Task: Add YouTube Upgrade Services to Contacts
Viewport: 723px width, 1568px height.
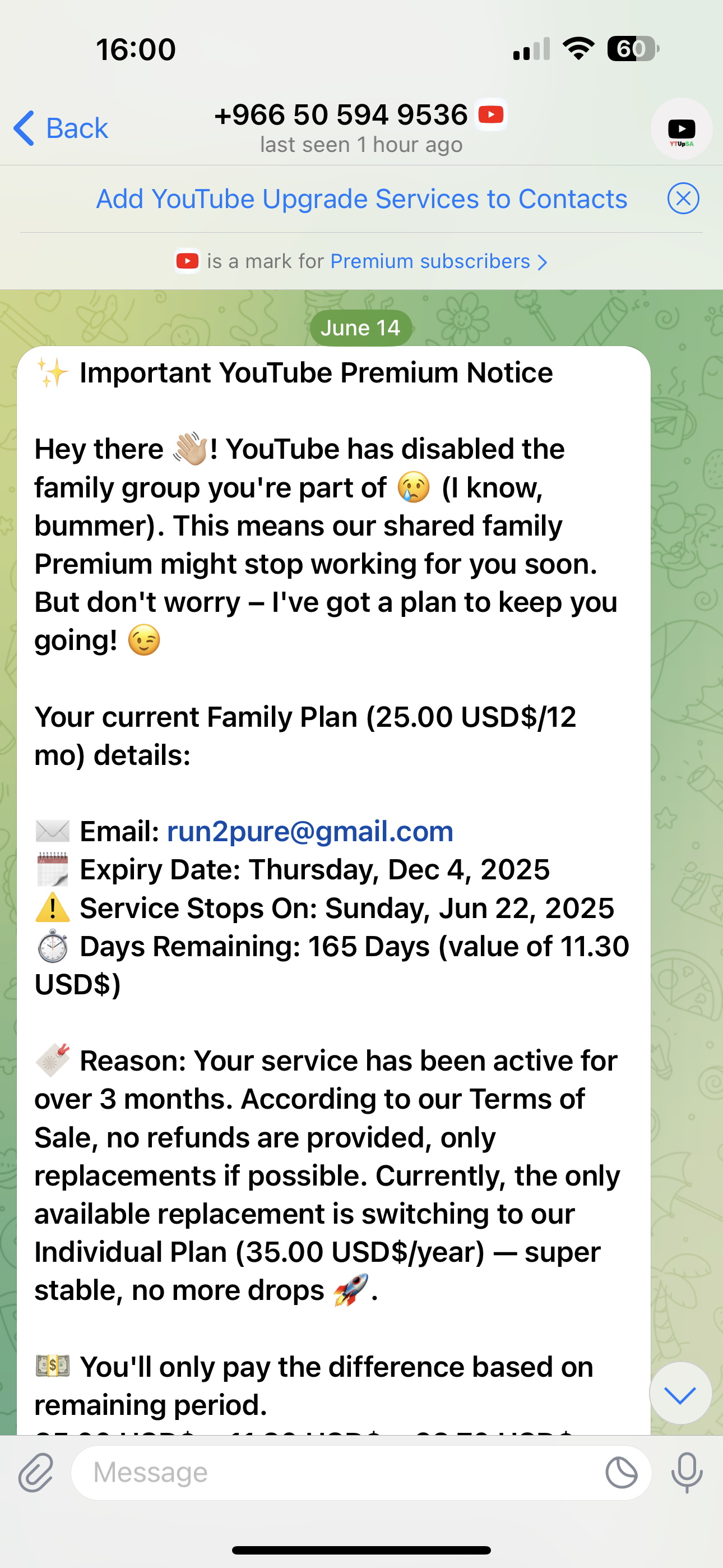Action: 361,199
